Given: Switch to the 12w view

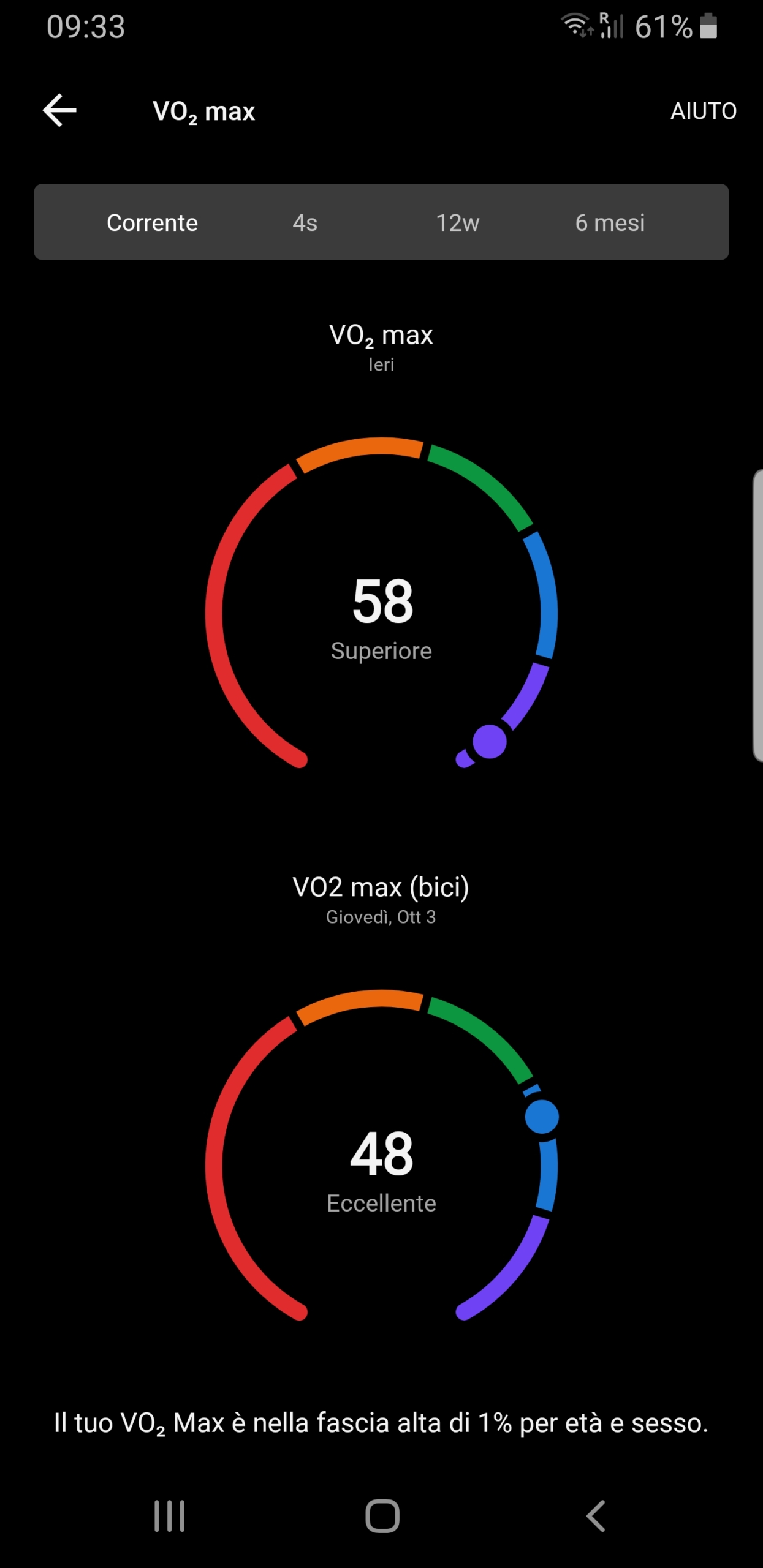Looking at the screenshot, I should [457, 223].
